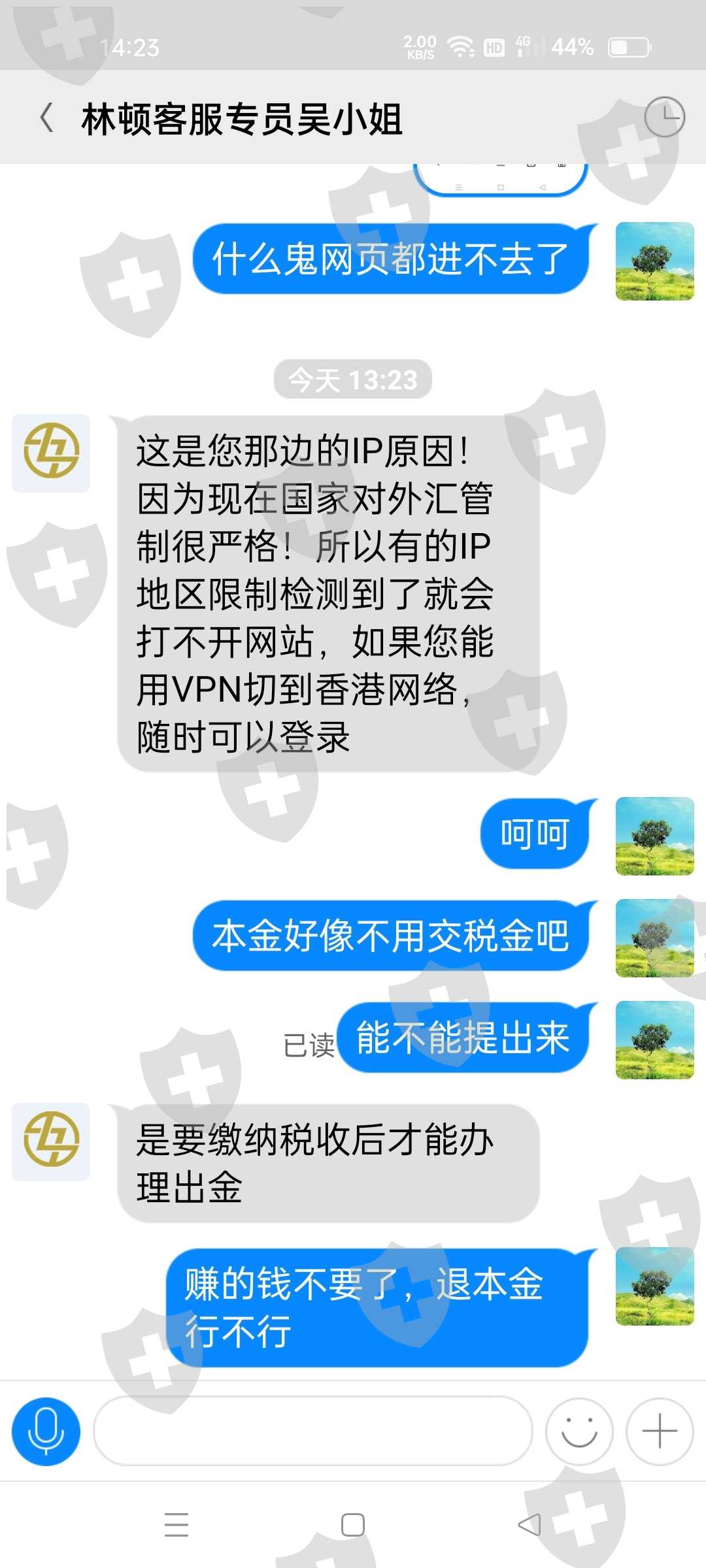
Task: Tap the voice input microphone button
Action: [x=46, y=1431]
